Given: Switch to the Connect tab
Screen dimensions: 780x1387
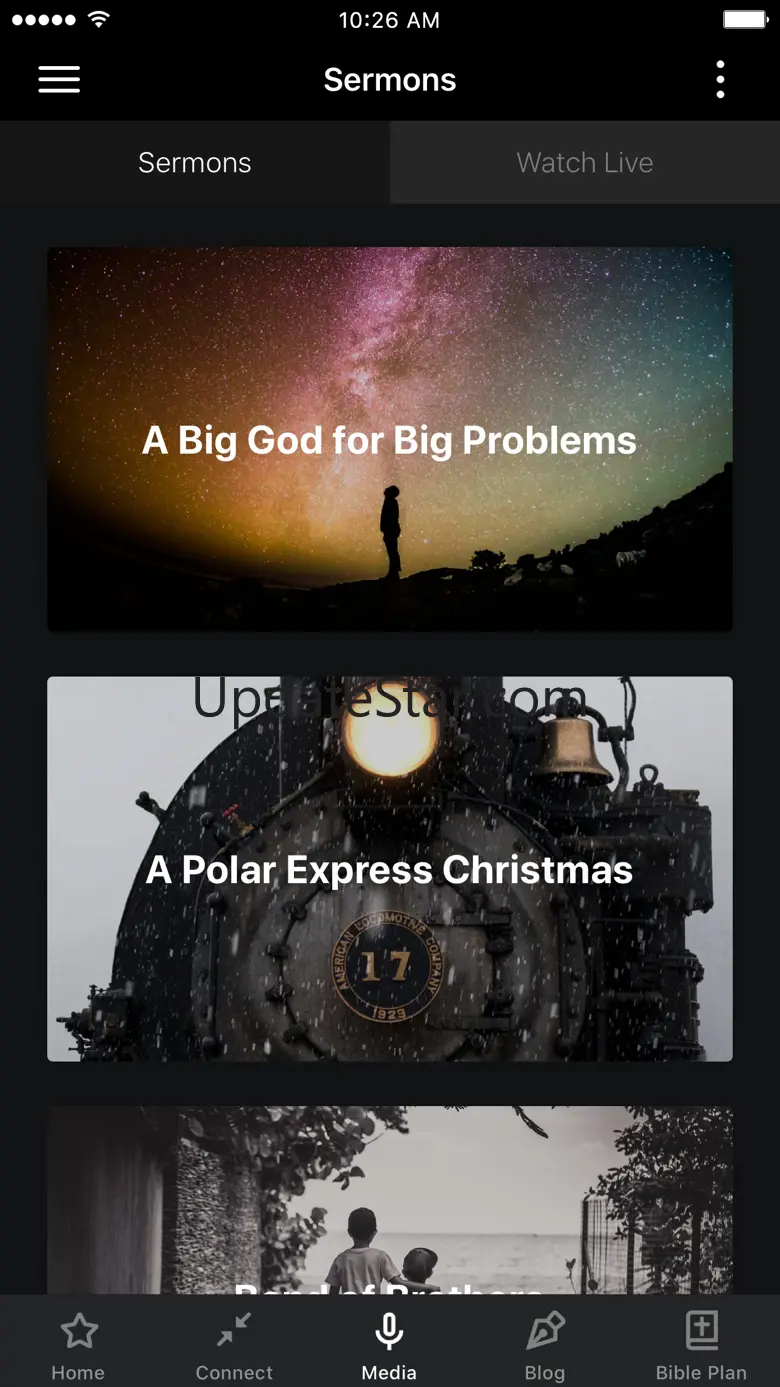Looking at the screenshot, I should point(234,1345).
